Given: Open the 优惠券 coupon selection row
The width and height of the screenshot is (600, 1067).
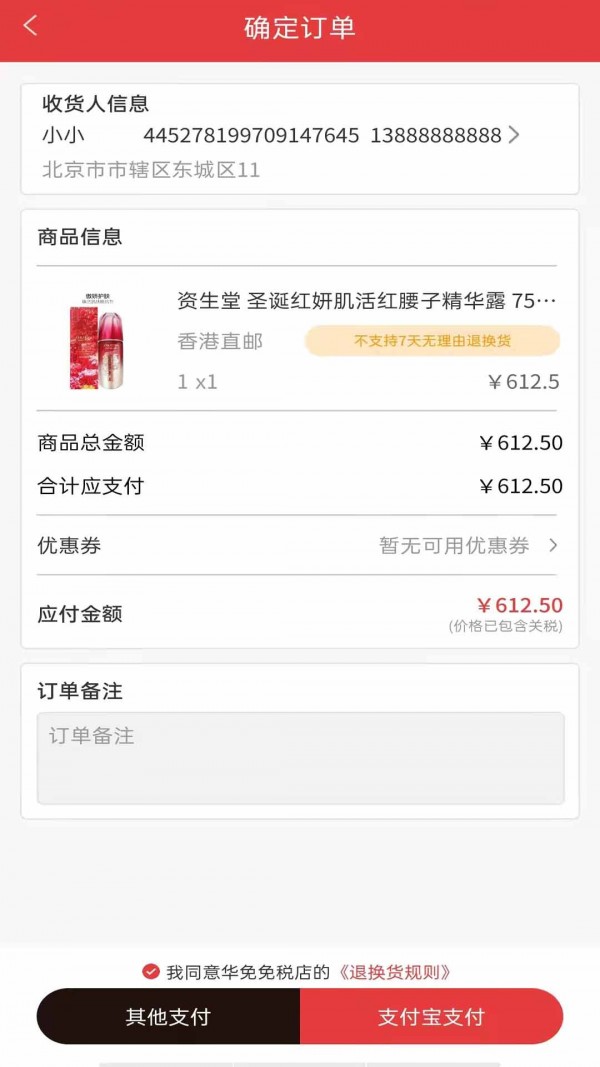Looking at the screenshot, I should (300, 545).
